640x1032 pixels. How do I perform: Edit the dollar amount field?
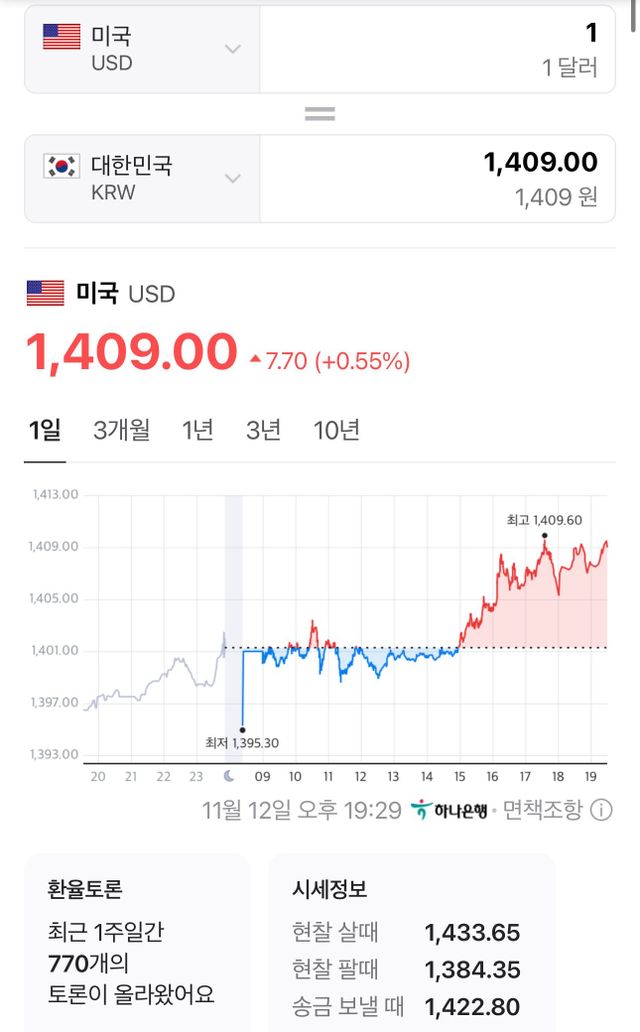coord(437,49)
